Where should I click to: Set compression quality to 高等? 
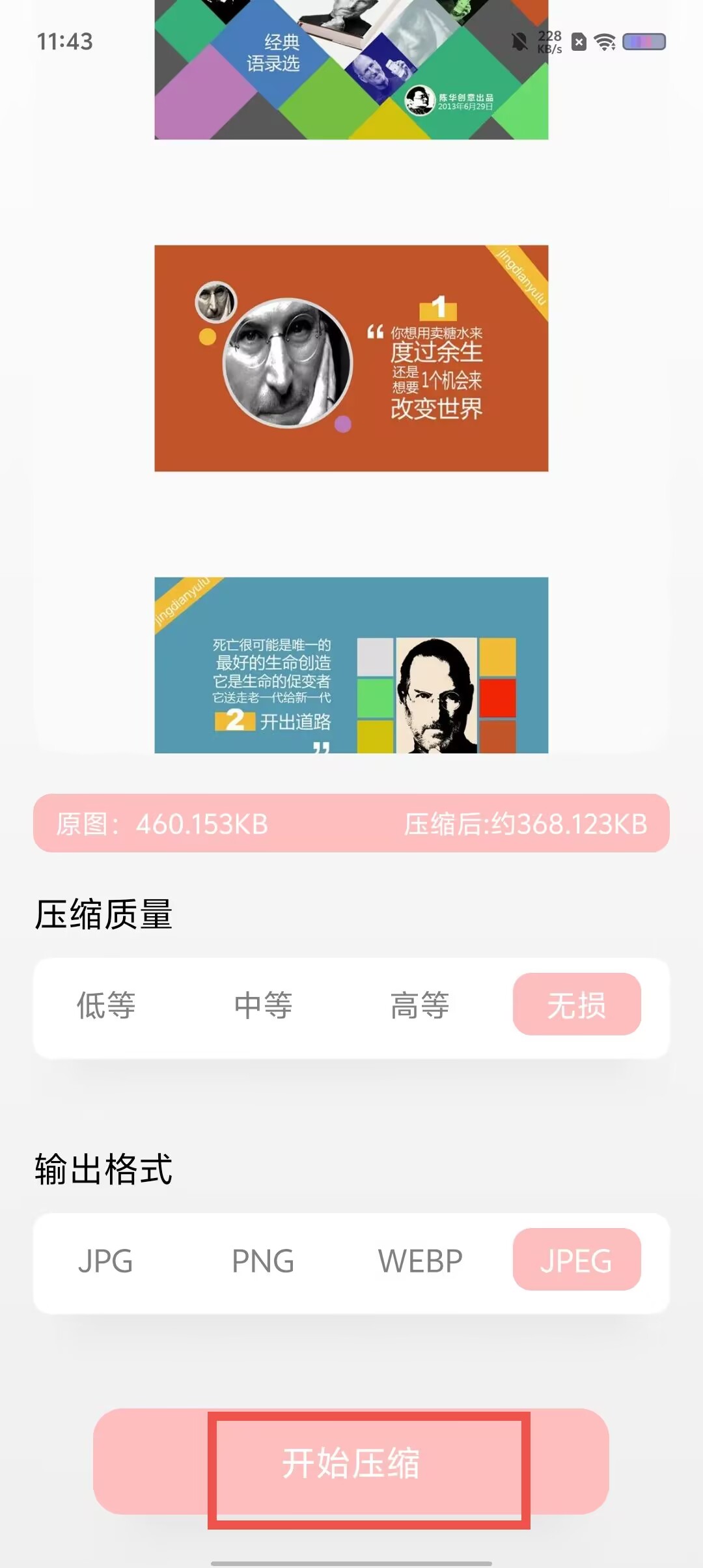click(x=420, y=1005)
